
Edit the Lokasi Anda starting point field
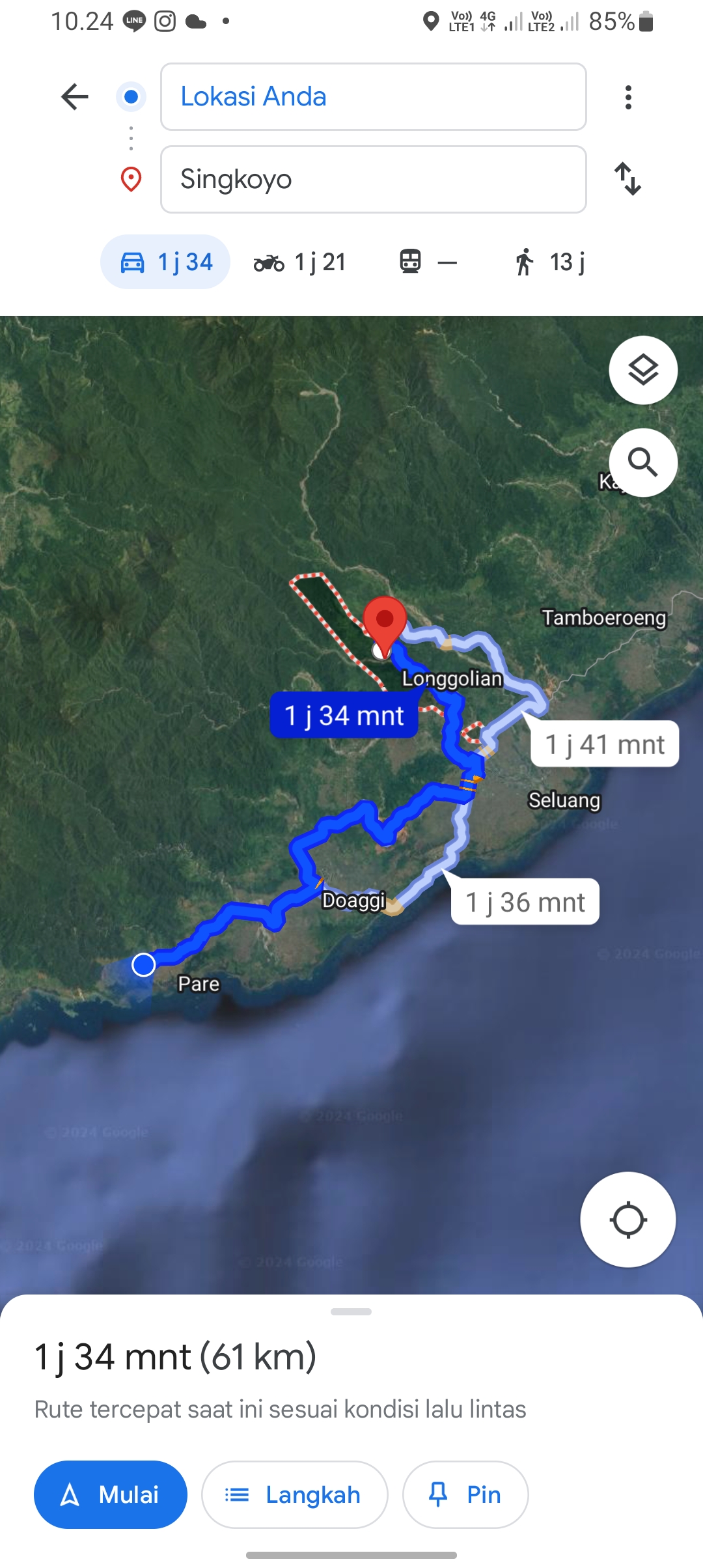pos(373,97)
